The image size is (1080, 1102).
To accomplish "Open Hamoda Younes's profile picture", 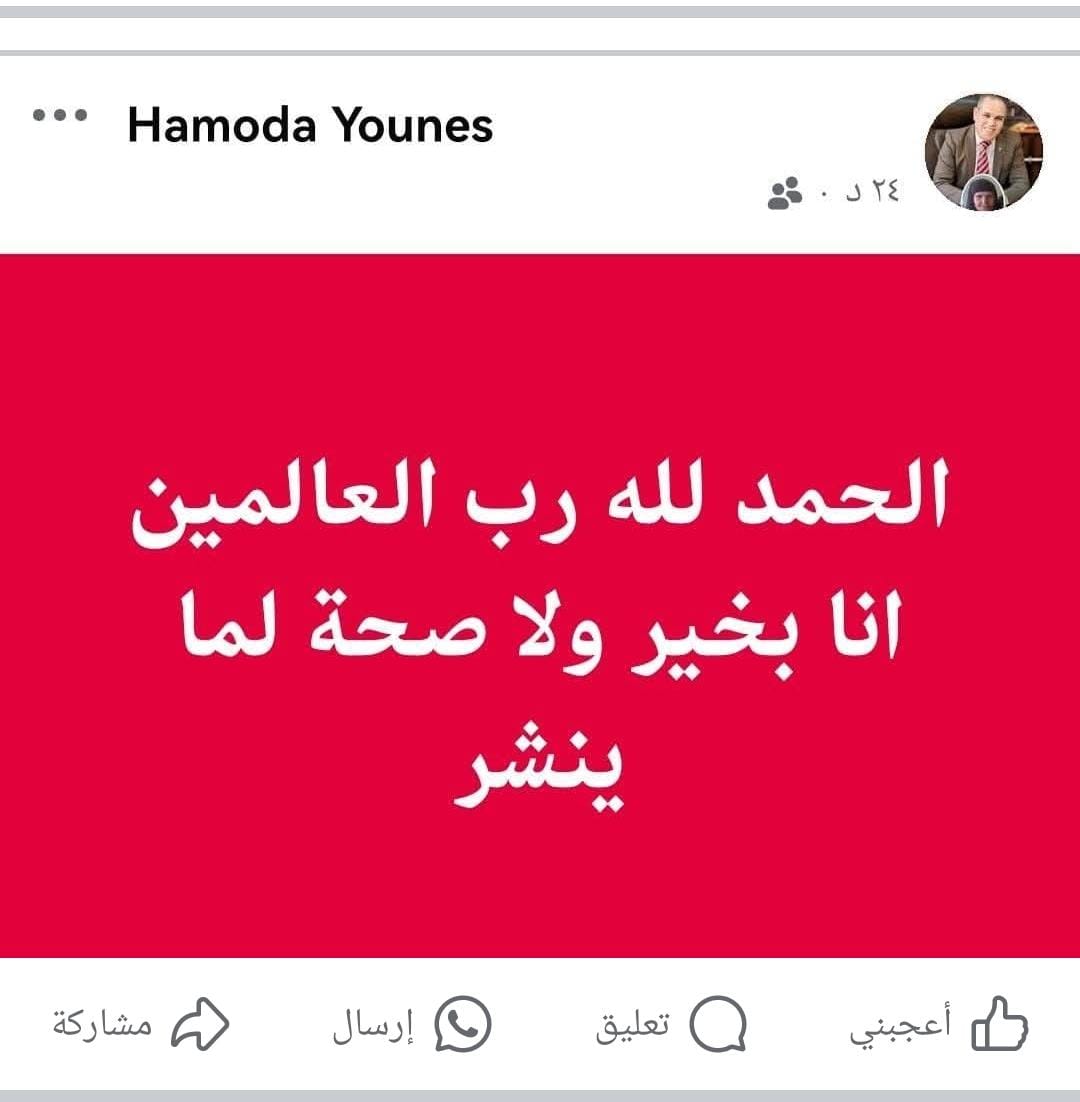I will tap(983, 152).
